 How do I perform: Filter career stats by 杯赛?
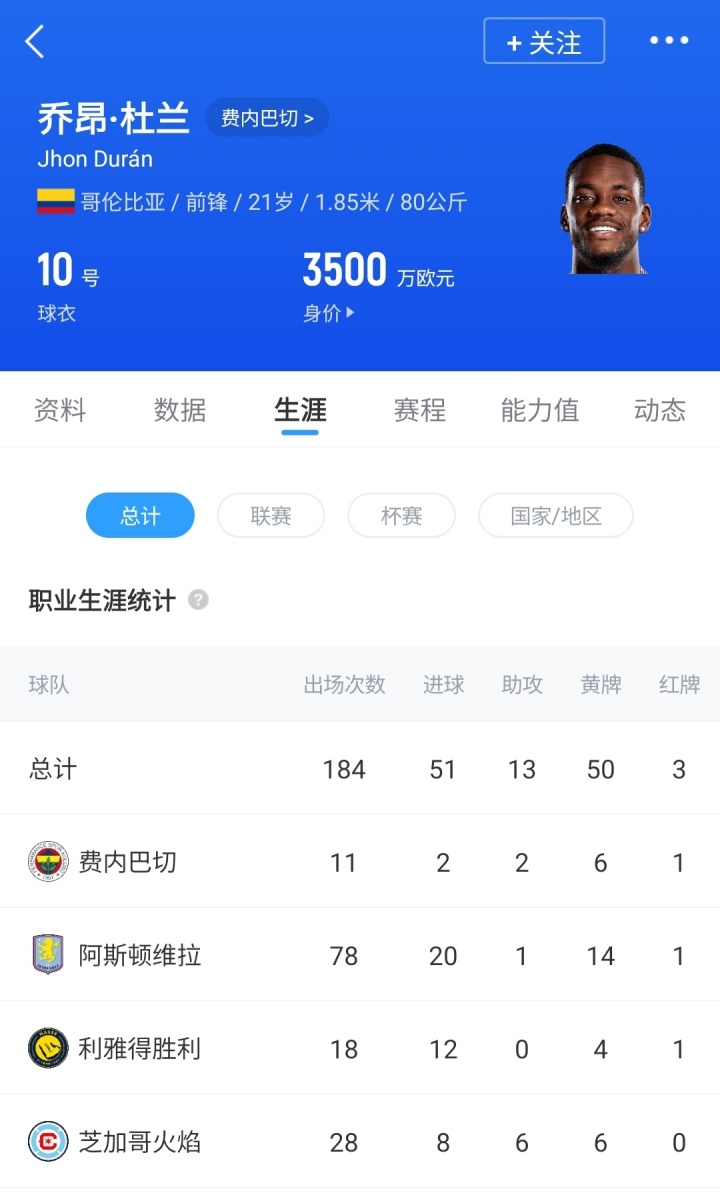pos(401,516)
